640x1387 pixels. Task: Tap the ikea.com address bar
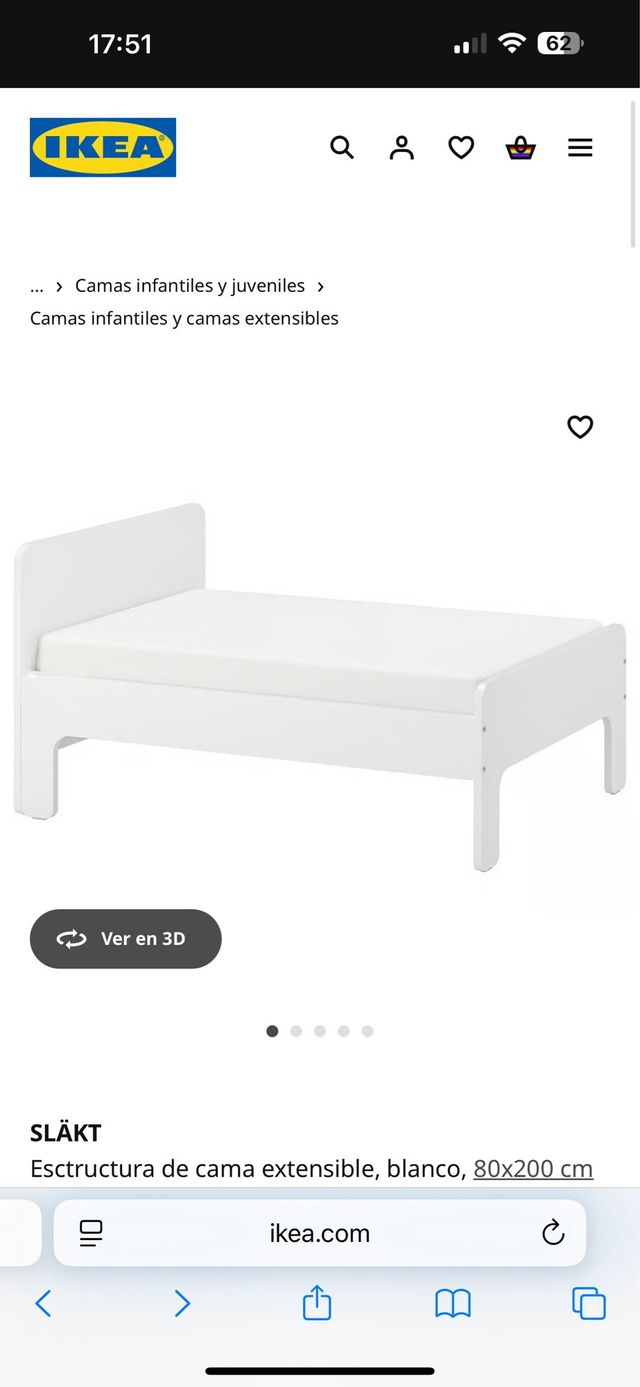point(320,1233)
